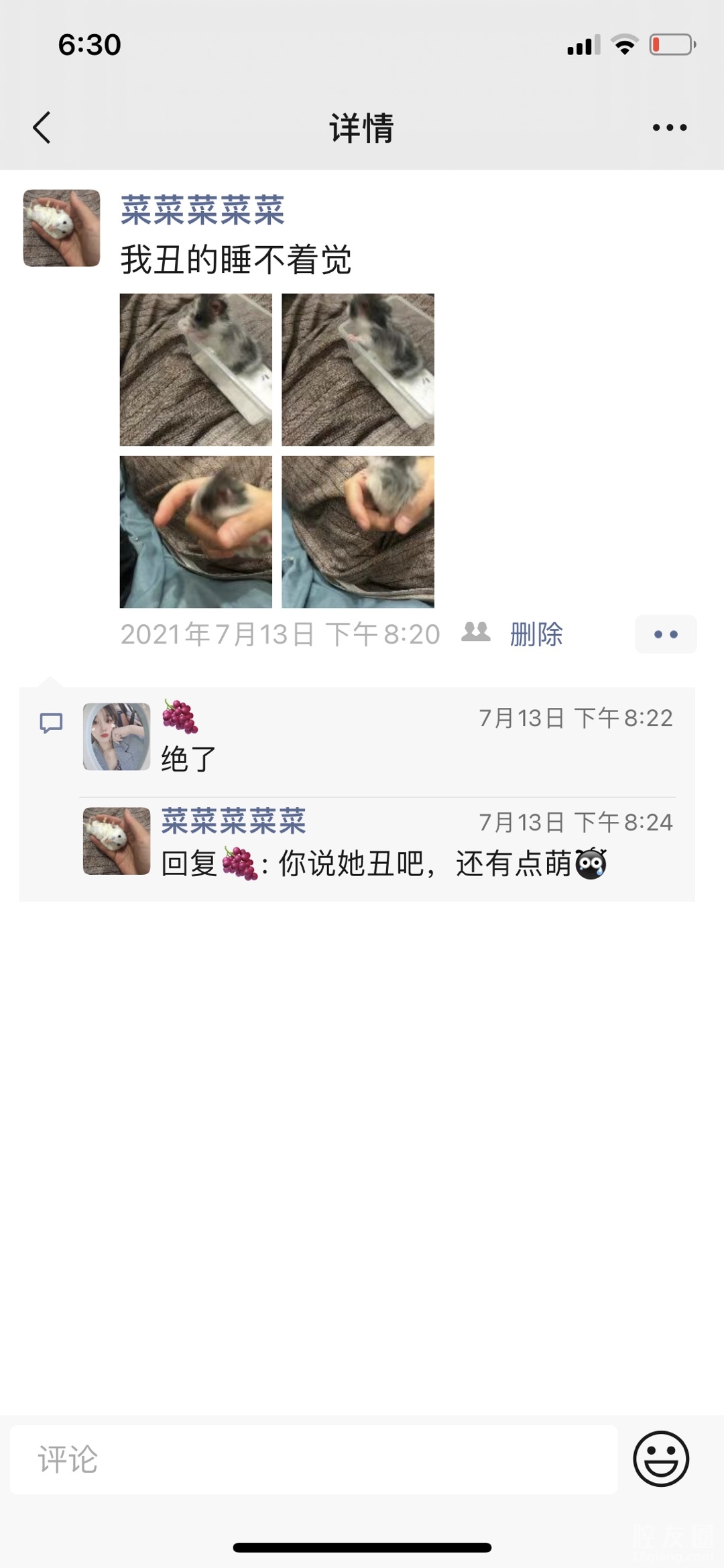Select the 绝了 comment to reply
724x1568 pixels.
coord(189,759)
